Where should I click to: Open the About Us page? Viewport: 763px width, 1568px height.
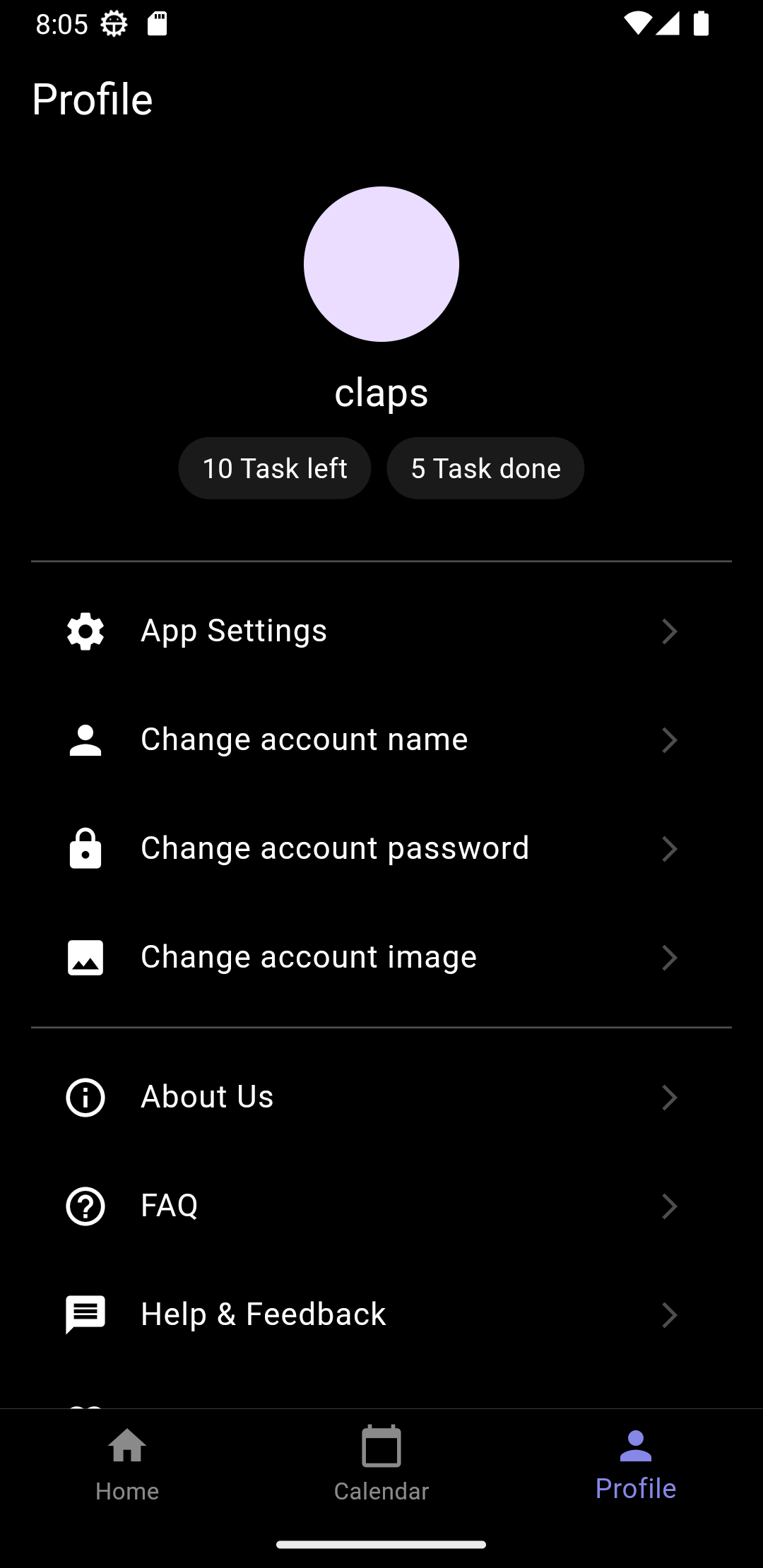click(380, 1097)
